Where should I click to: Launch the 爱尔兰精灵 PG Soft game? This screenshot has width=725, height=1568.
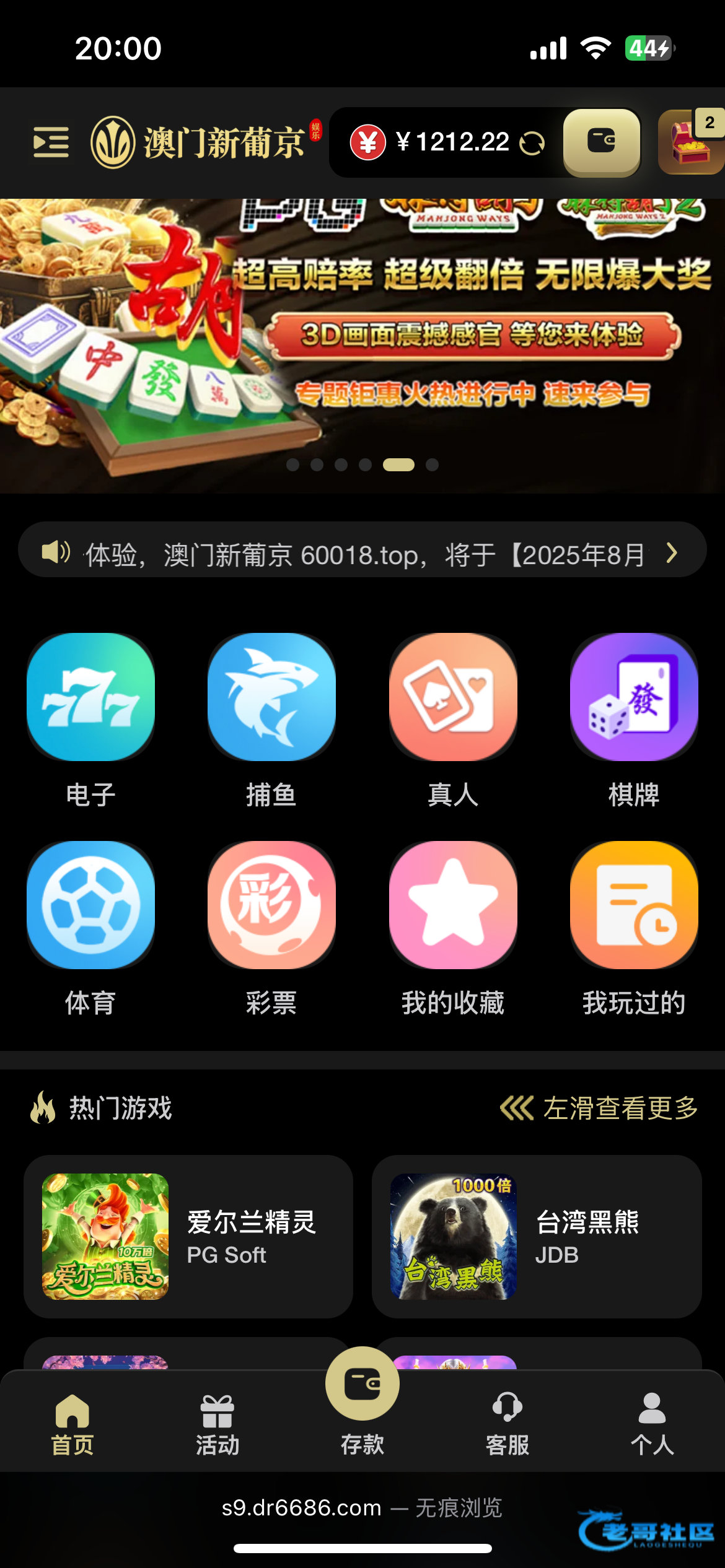[188, 1237]
